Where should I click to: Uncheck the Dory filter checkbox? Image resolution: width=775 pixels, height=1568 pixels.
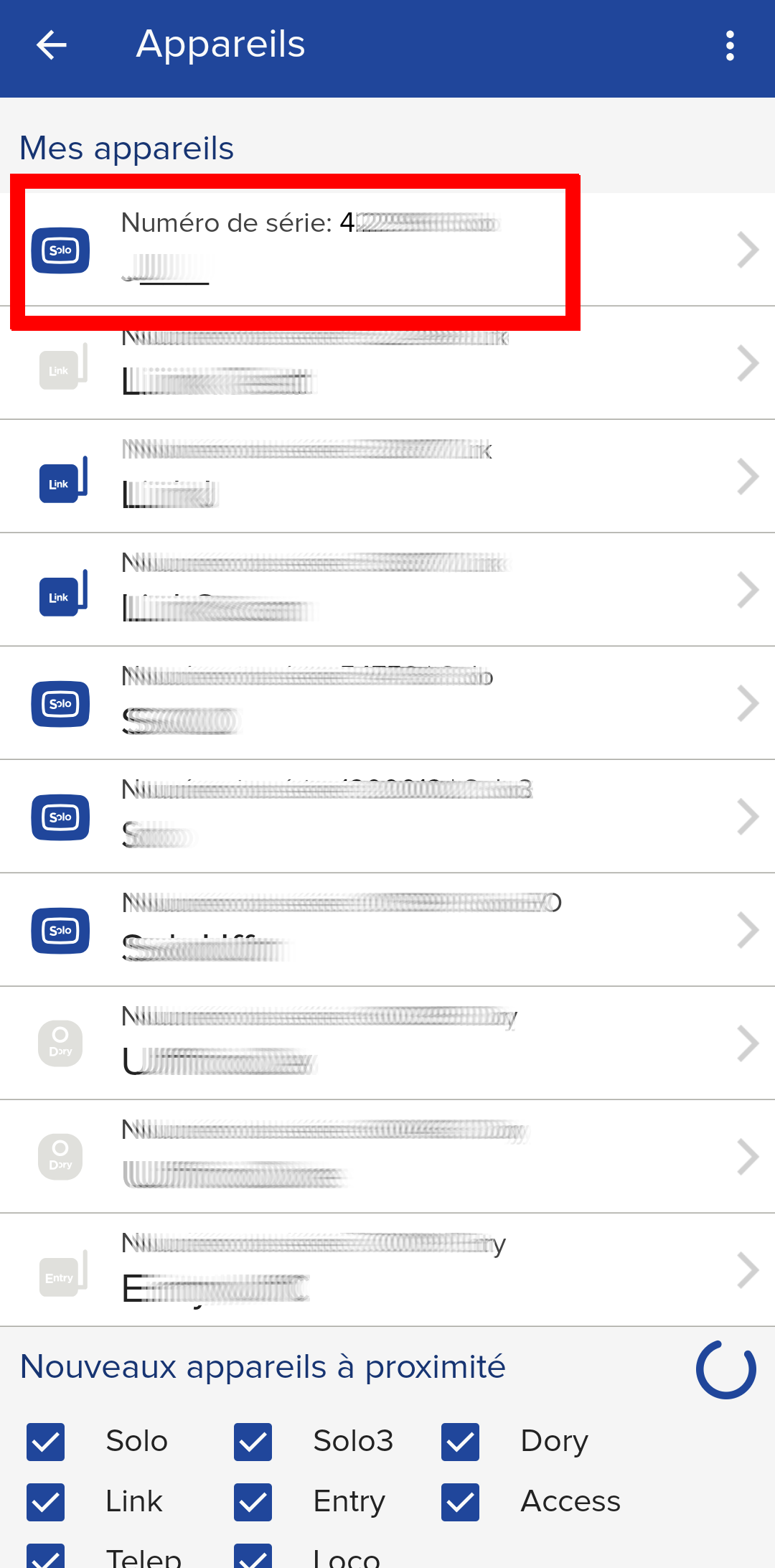461,1442
